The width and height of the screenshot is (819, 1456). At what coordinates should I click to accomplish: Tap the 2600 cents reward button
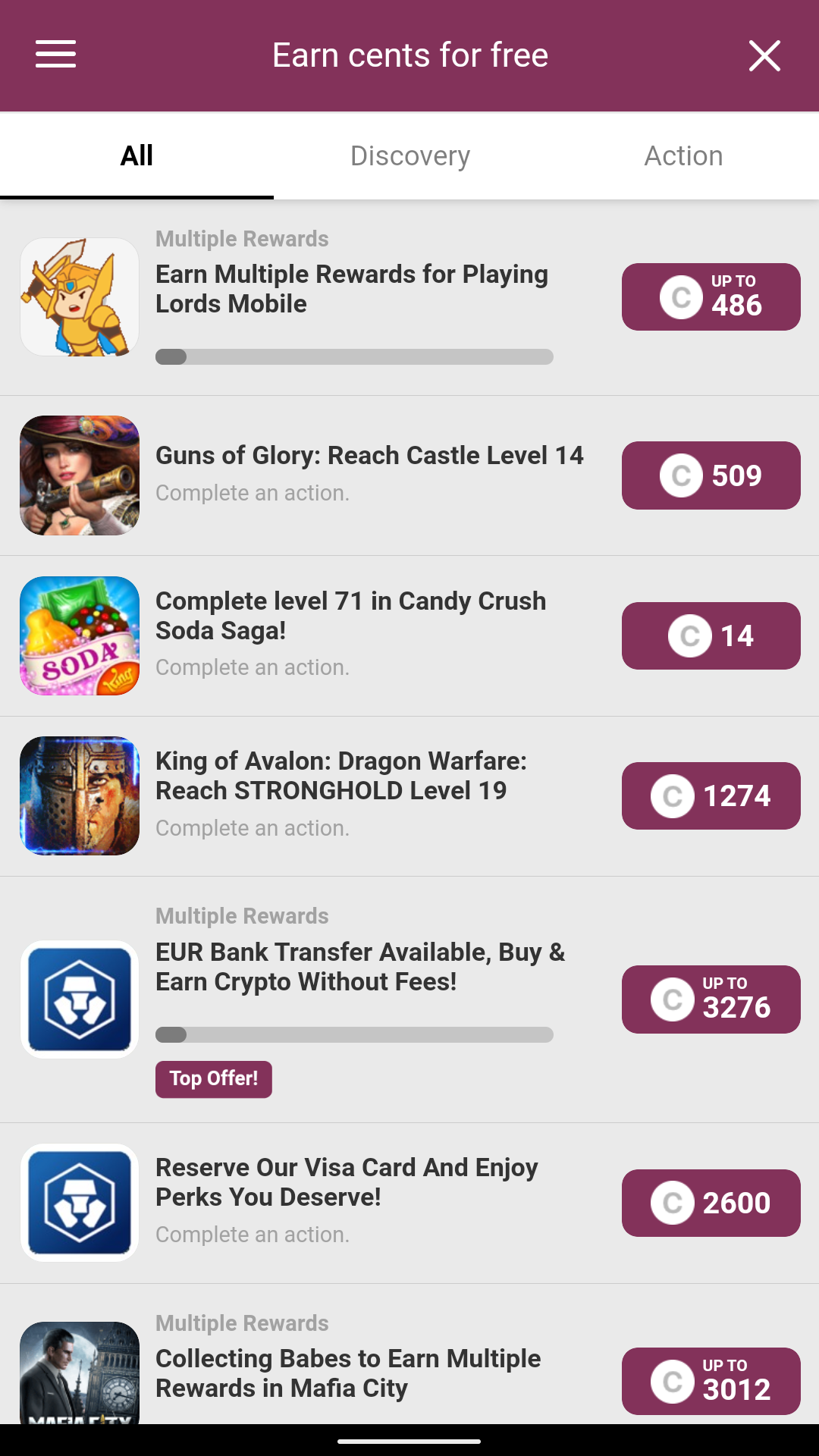tap(711, 1203)
